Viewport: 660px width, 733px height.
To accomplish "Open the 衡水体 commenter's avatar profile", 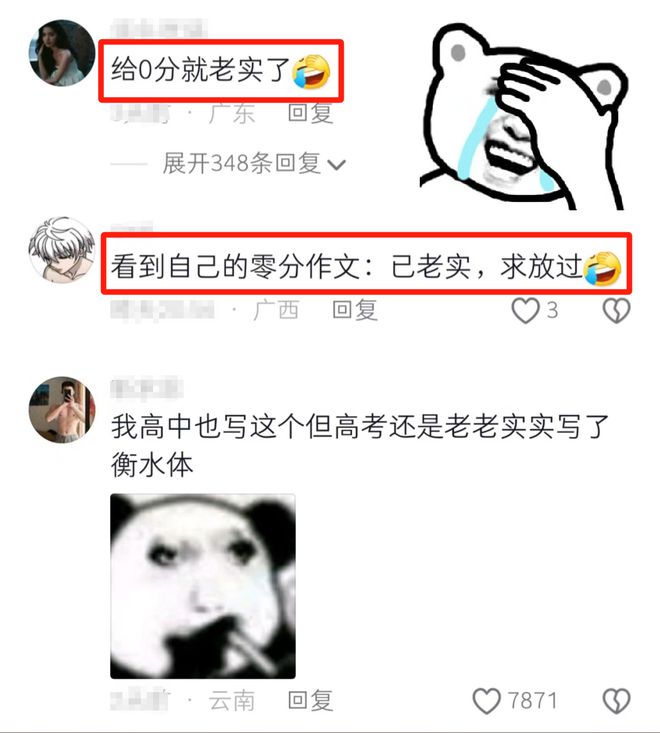I will (61, 410).
